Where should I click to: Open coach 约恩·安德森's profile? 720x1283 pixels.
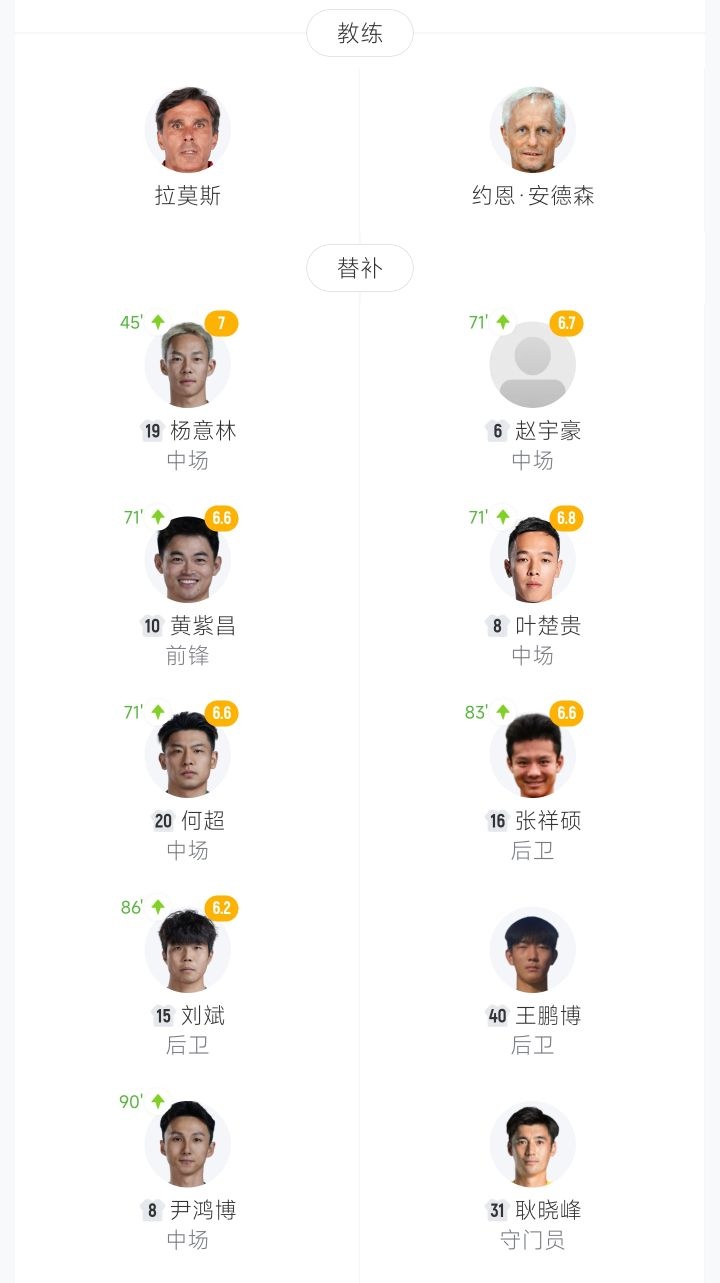pos(533,130)
